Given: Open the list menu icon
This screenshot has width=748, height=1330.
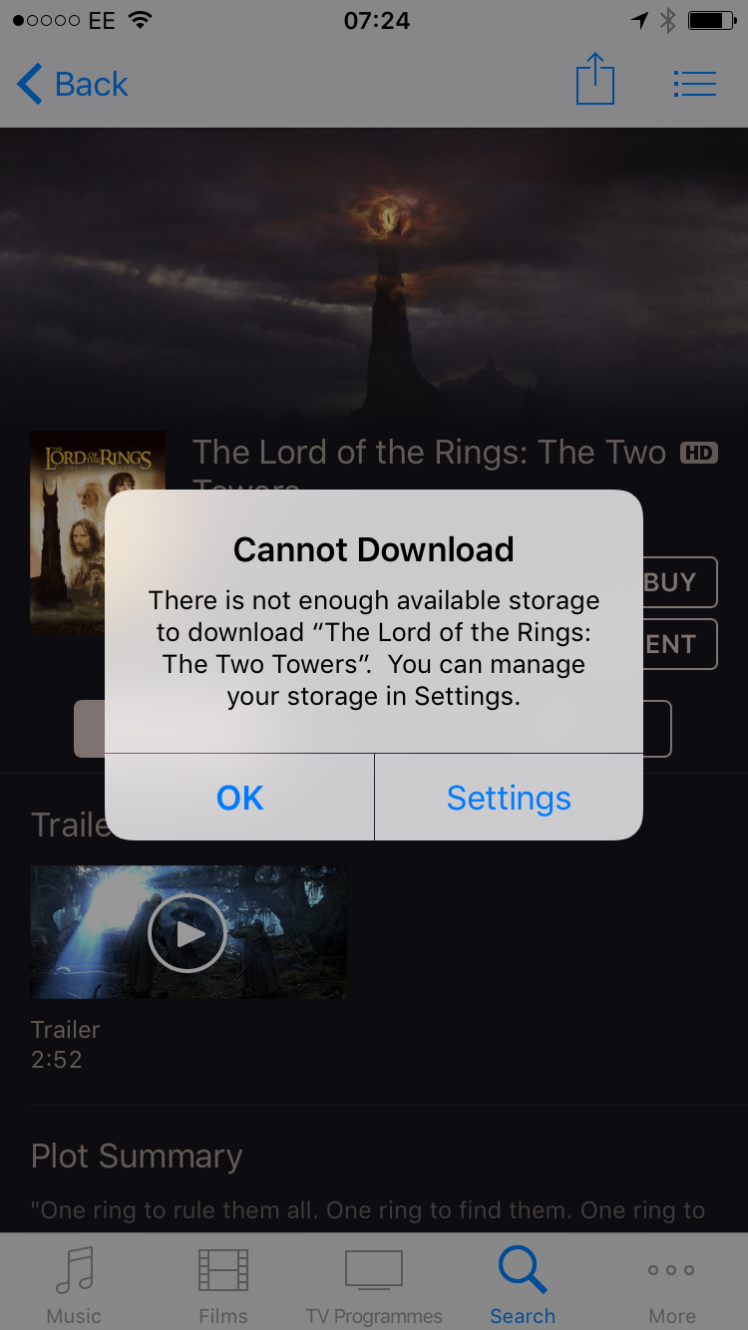Looking at the screenshot, I should pyautogui.click(x=694, y=84).
